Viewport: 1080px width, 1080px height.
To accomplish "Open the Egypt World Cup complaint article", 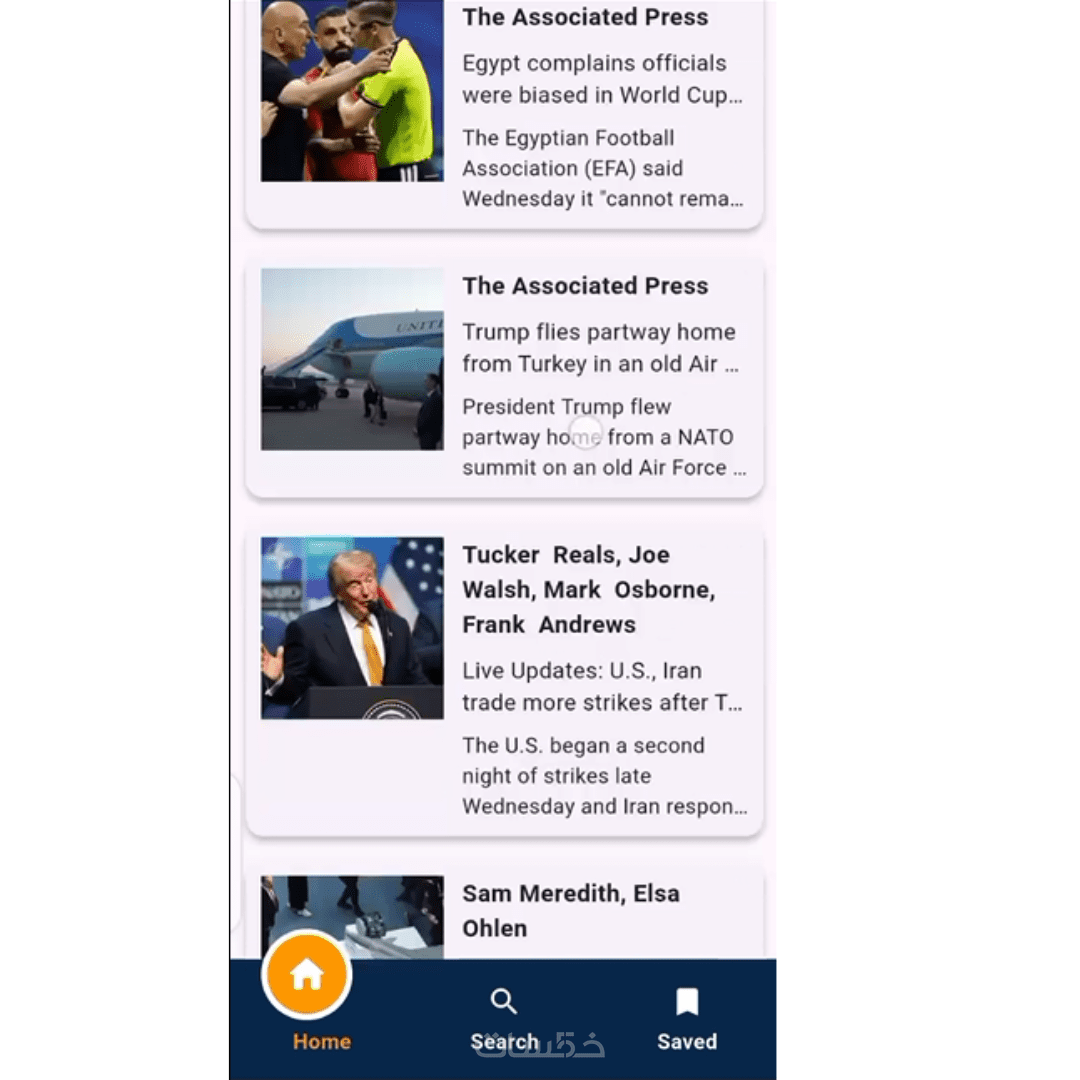I will [504, 110].
